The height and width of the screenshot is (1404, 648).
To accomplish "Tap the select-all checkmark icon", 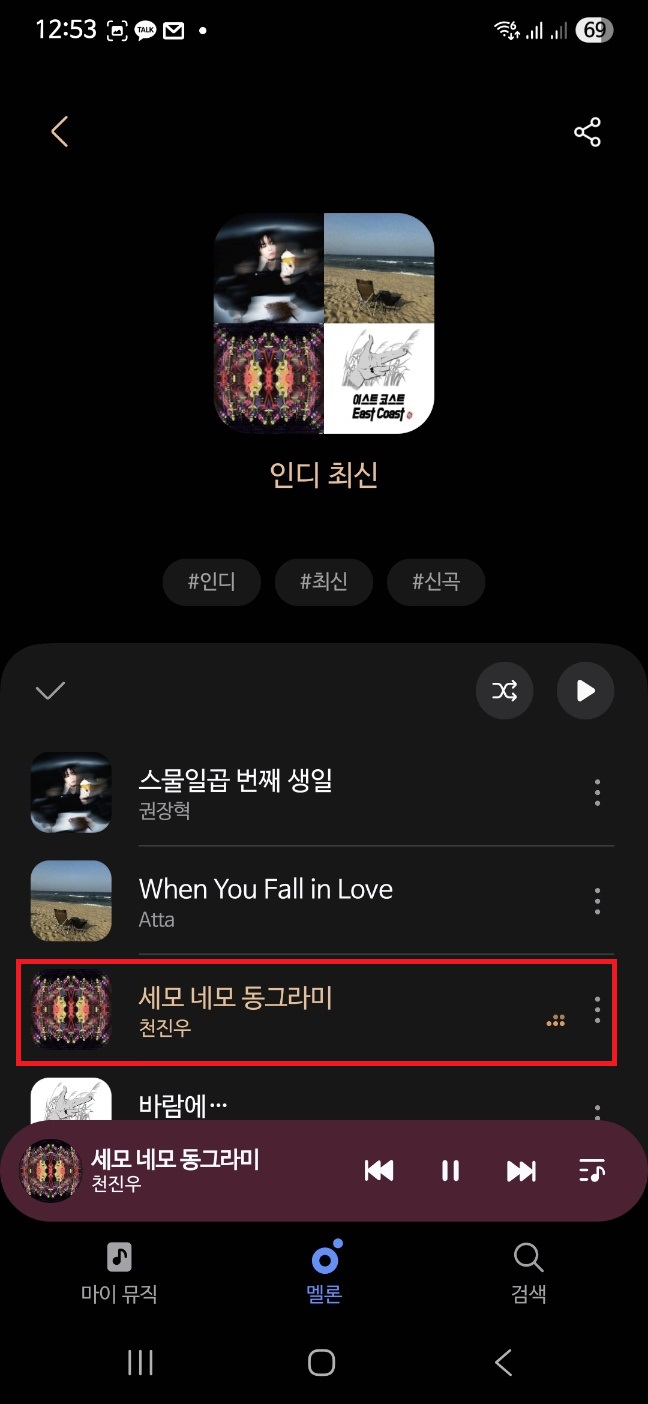I will point(50,691).
